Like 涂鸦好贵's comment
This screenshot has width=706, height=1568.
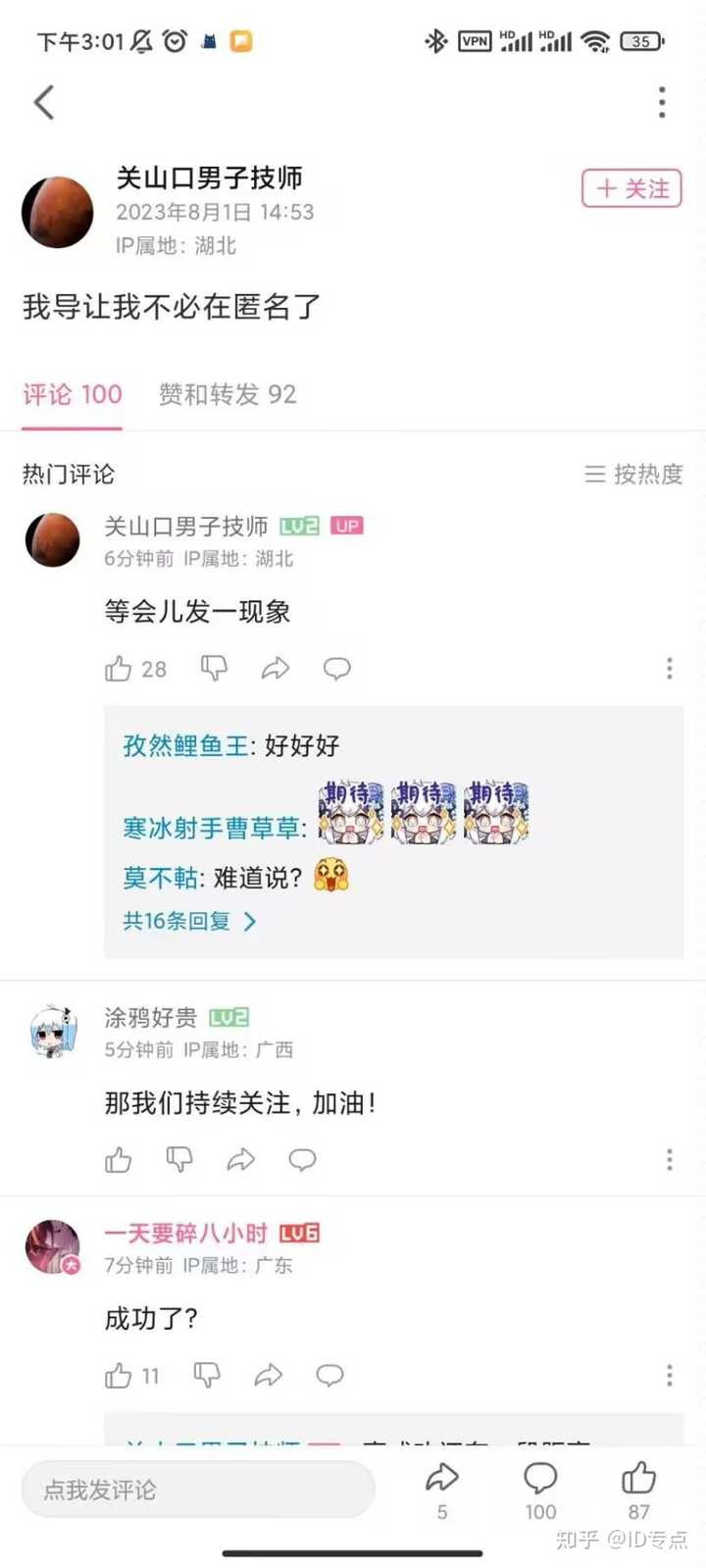click(x=119, y=1160)
